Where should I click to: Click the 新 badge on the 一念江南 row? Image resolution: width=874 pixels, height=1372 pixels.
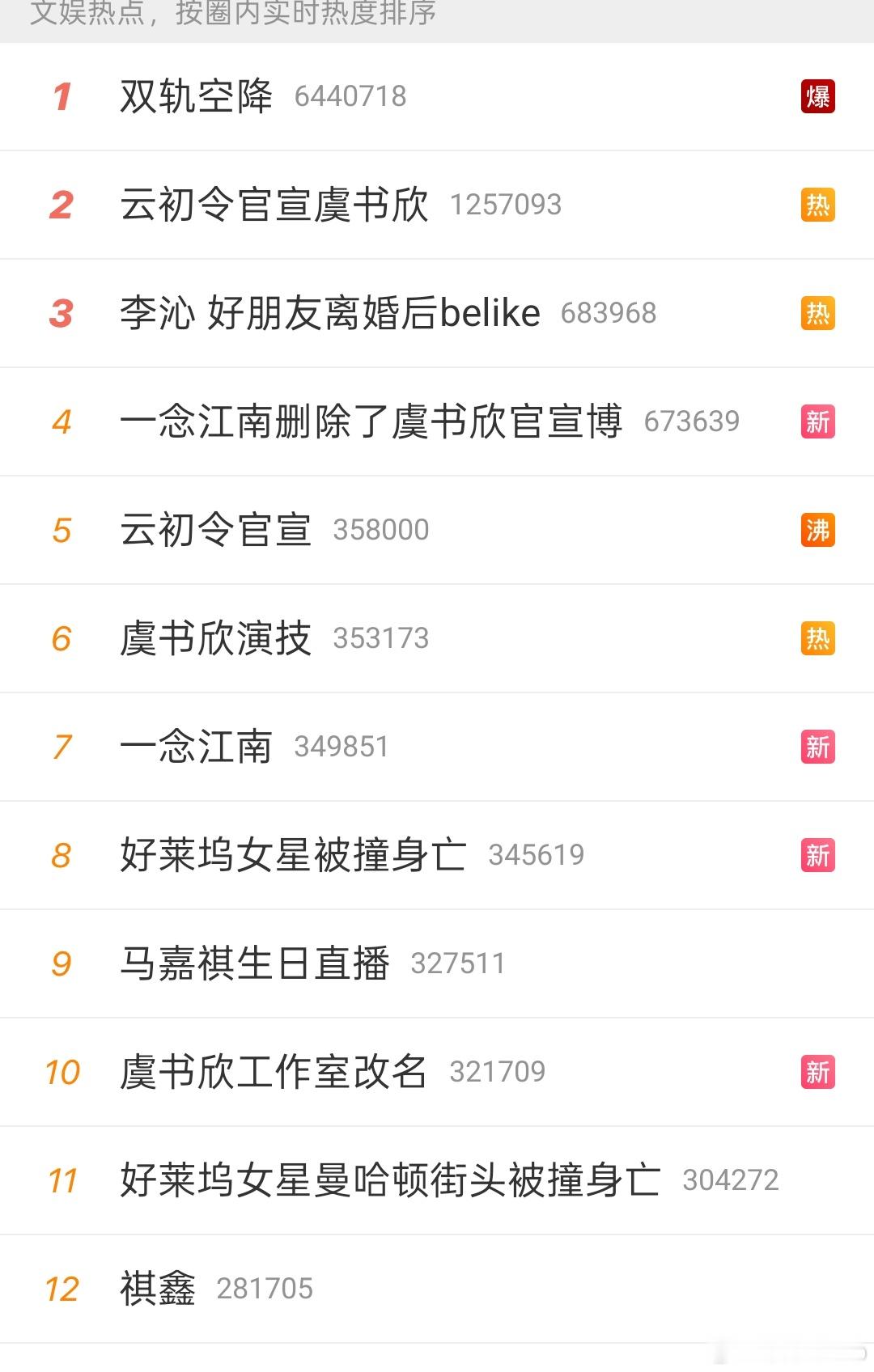[x=818, y=747]
